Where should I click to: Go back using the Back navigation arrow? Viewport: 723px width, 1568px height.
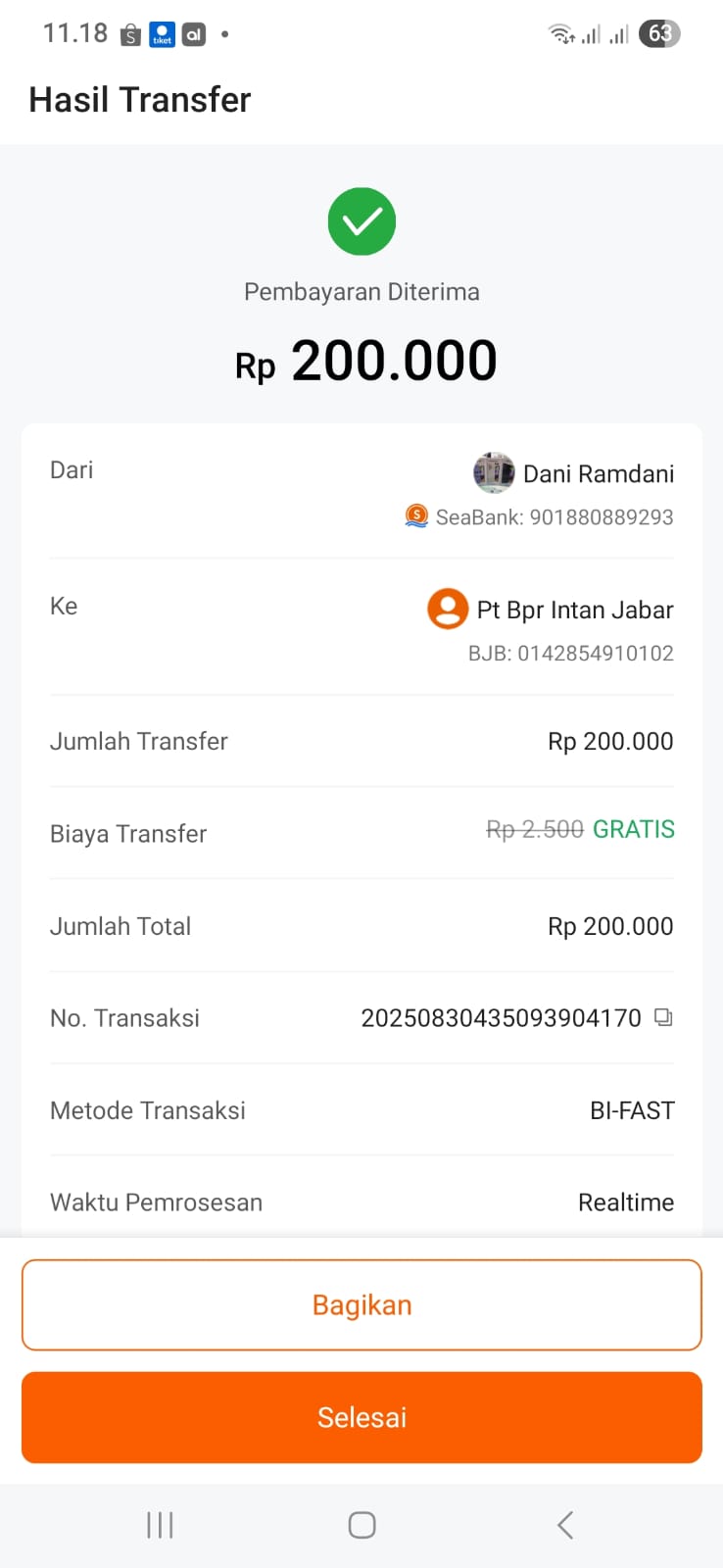coord(564,1524)
